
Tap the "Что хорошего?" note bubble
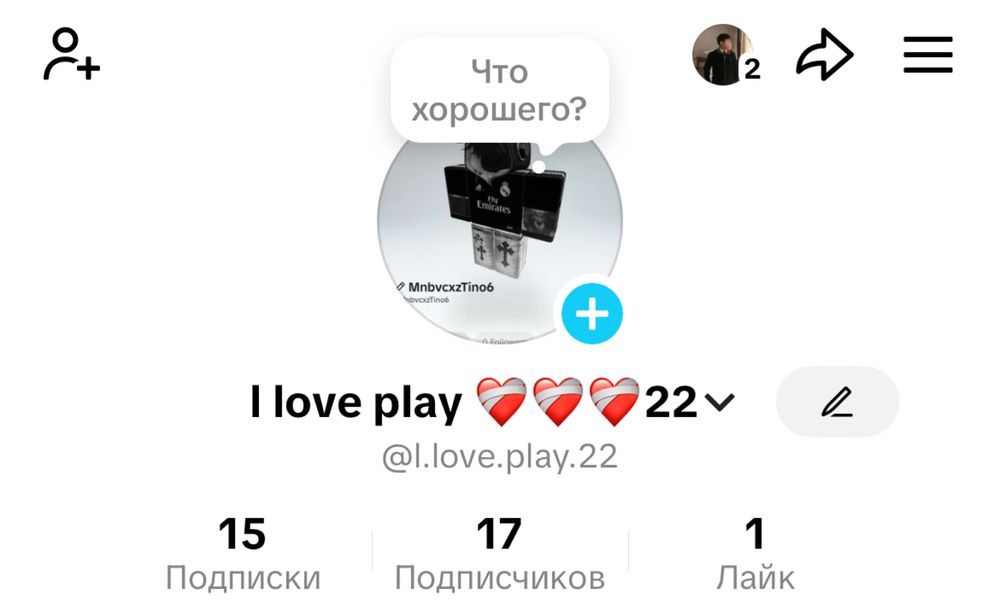point(499,90)
